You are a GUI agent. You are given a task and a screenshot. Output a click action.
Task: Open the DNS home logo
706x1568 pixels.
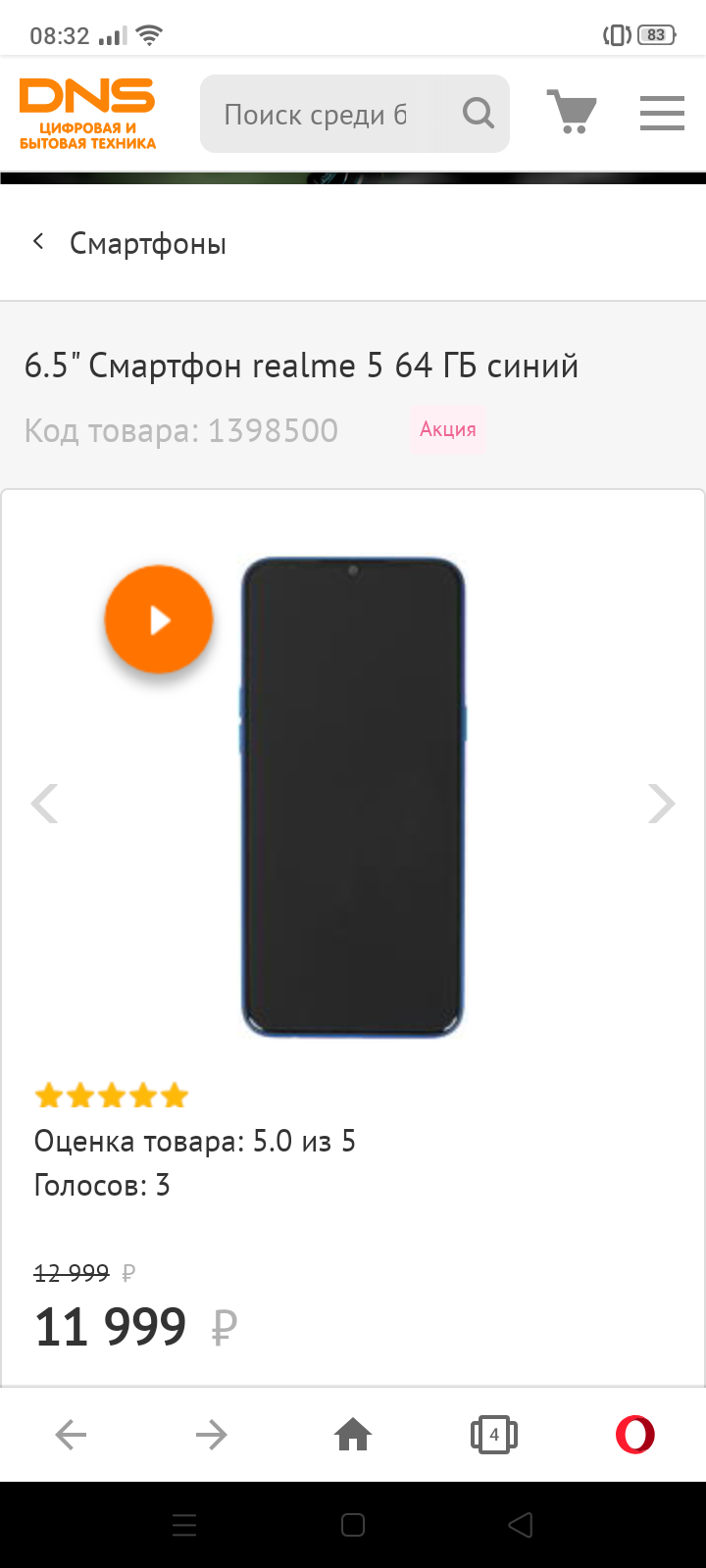tap(87, 114)
